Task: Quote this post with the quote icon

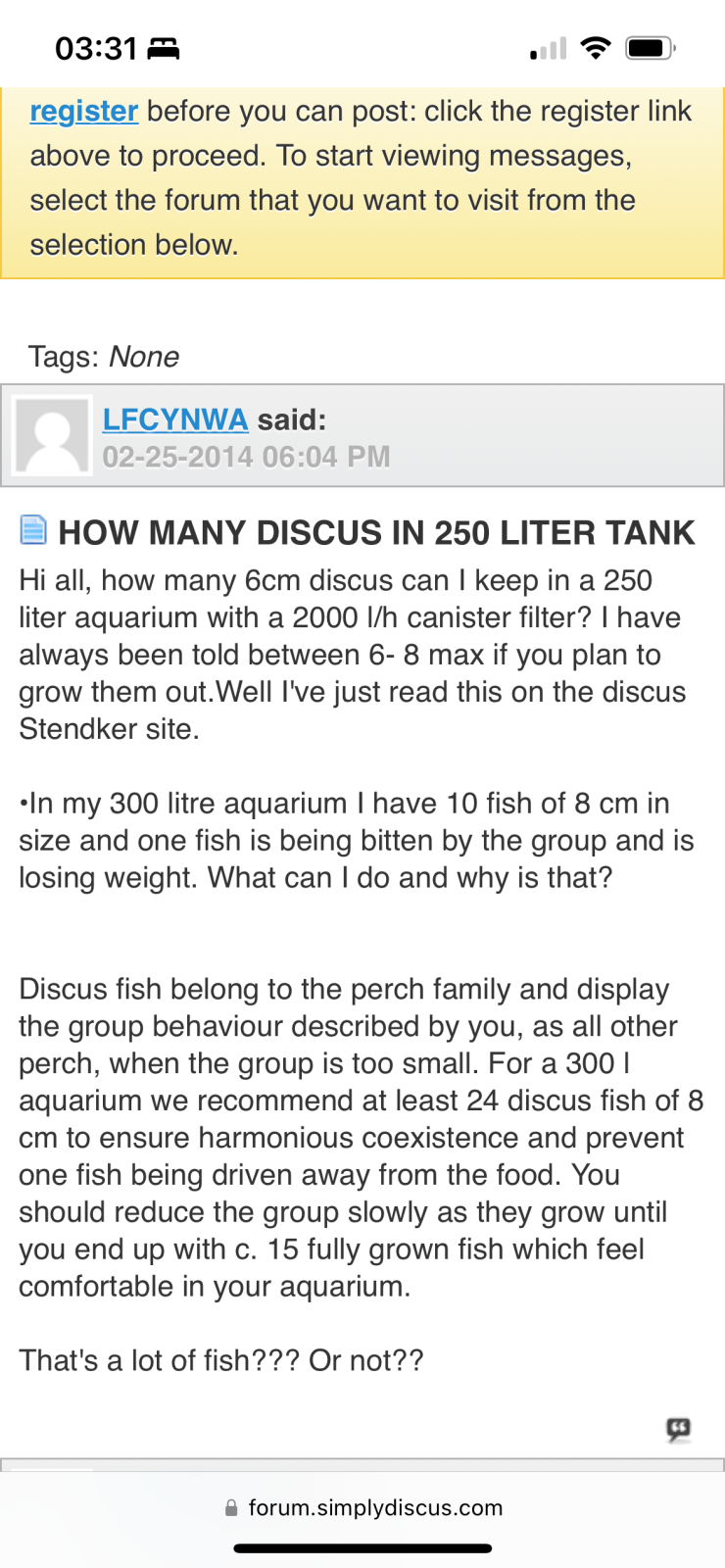Action: (x=678, y=1429)
